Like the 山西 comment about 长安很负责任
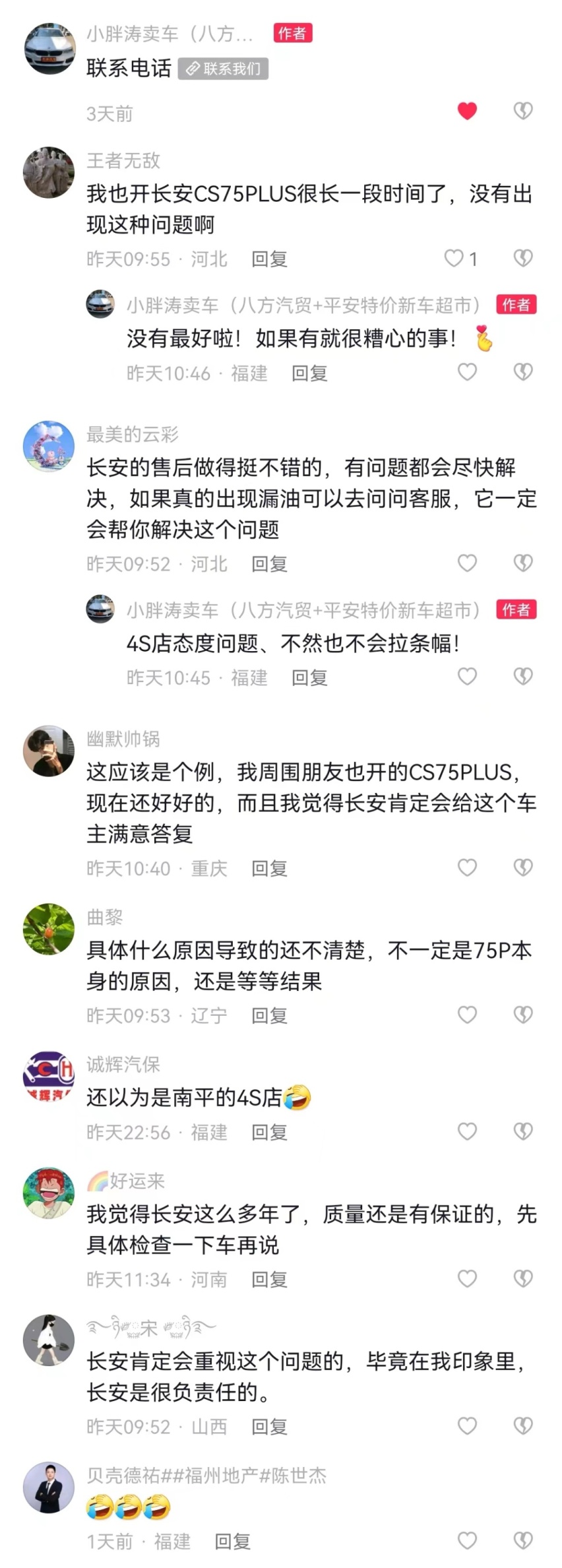Viewport: 562px width, 1568px height. click(x=467, y=1426)
